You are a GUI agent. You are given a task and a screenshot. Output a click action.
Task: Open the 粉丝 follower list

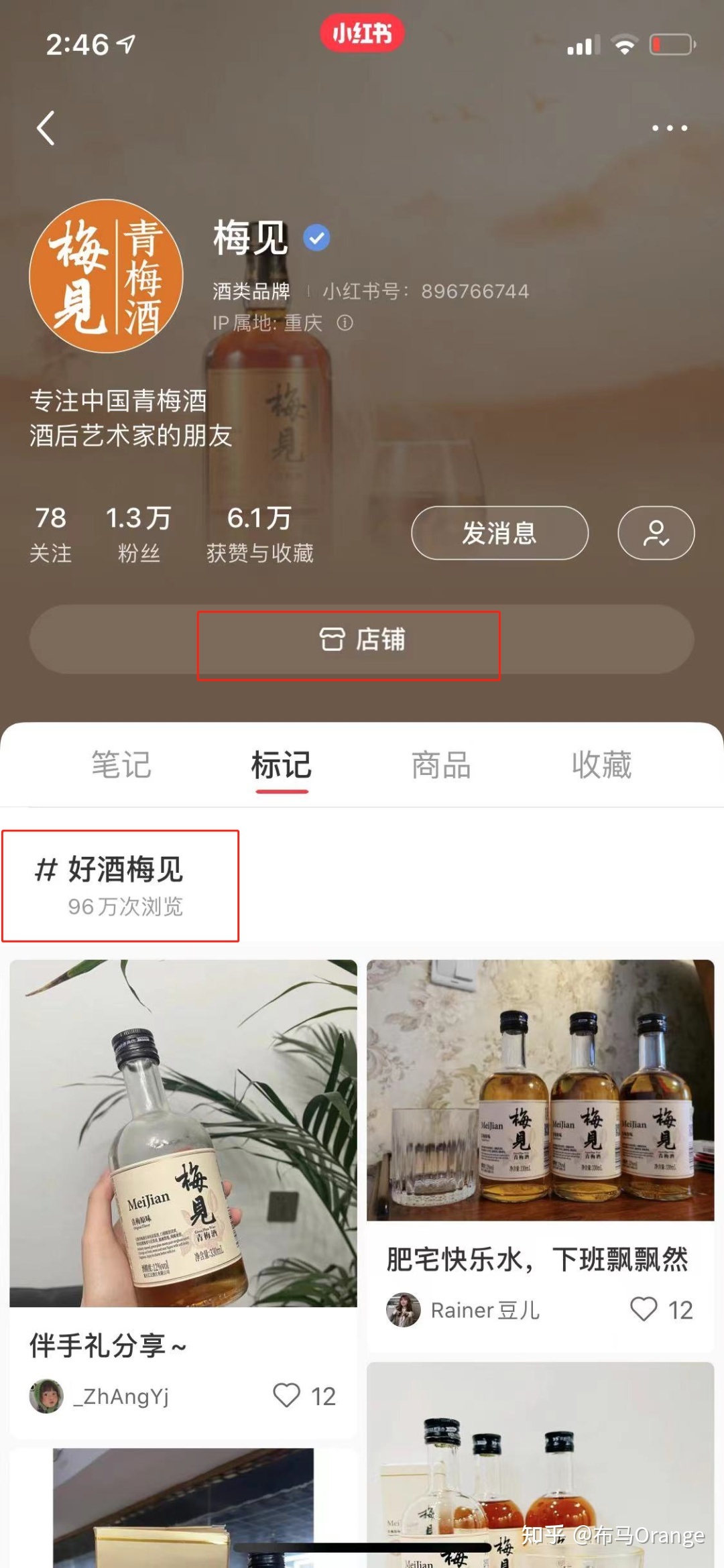click(139, 532)
